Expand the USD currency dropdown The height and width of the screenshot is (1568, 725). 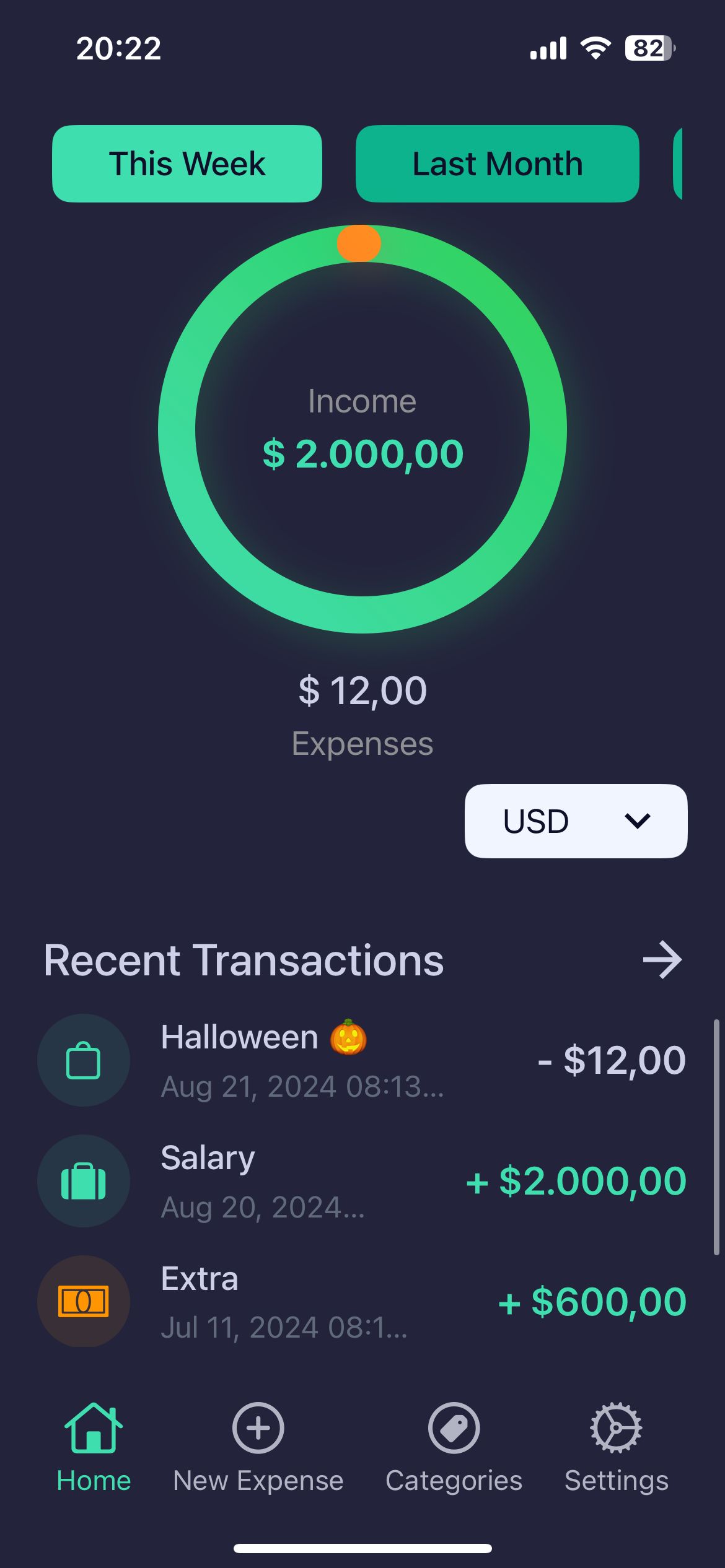pyautogui.click(x=576, y=821)
